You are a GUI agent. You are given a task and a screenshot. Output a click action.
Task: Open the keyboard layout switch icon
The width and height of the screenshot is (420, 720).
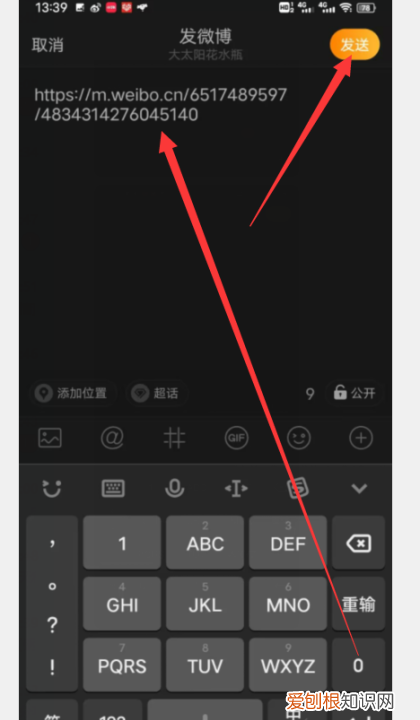[x=113, y=488]
